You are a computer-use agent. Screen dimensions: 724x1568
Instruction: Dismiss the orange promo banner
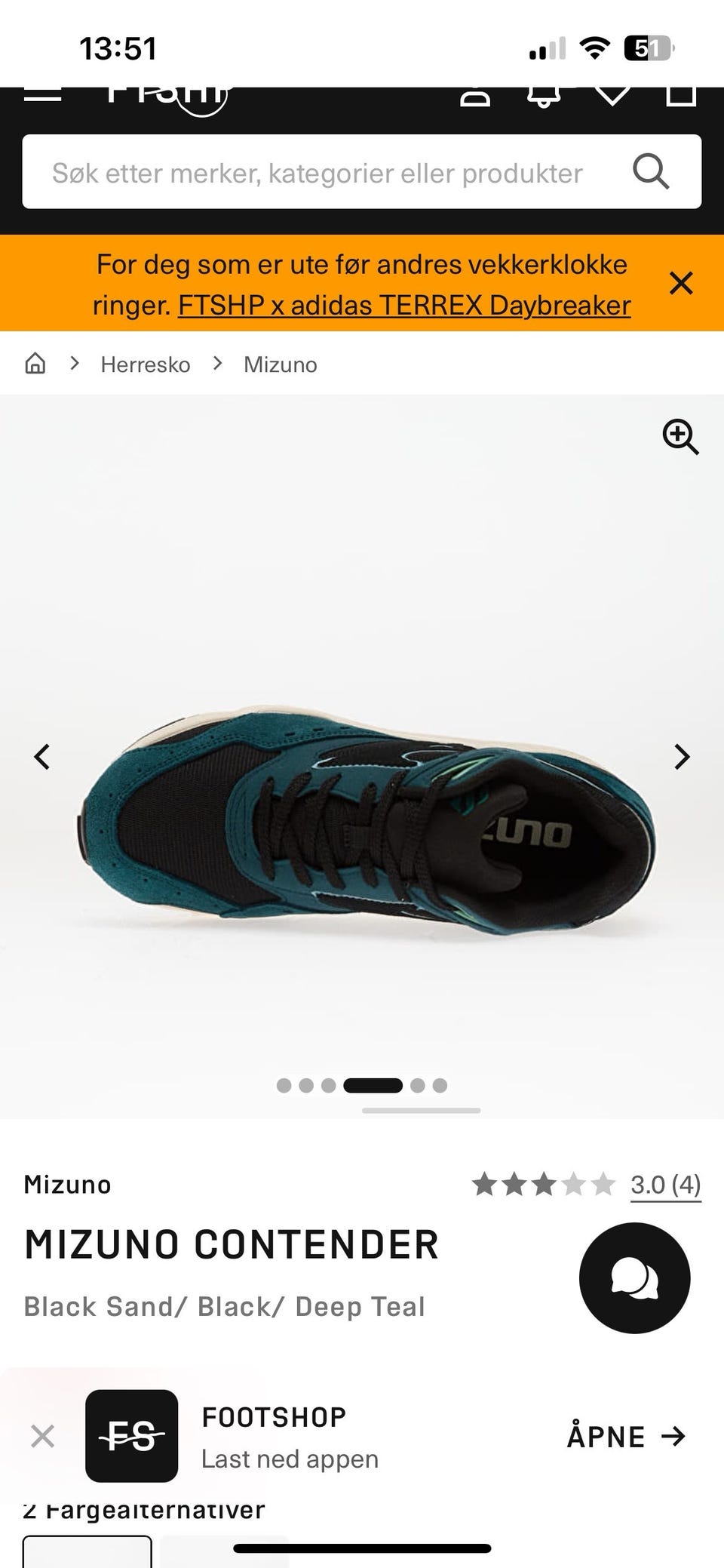(681, 284)
